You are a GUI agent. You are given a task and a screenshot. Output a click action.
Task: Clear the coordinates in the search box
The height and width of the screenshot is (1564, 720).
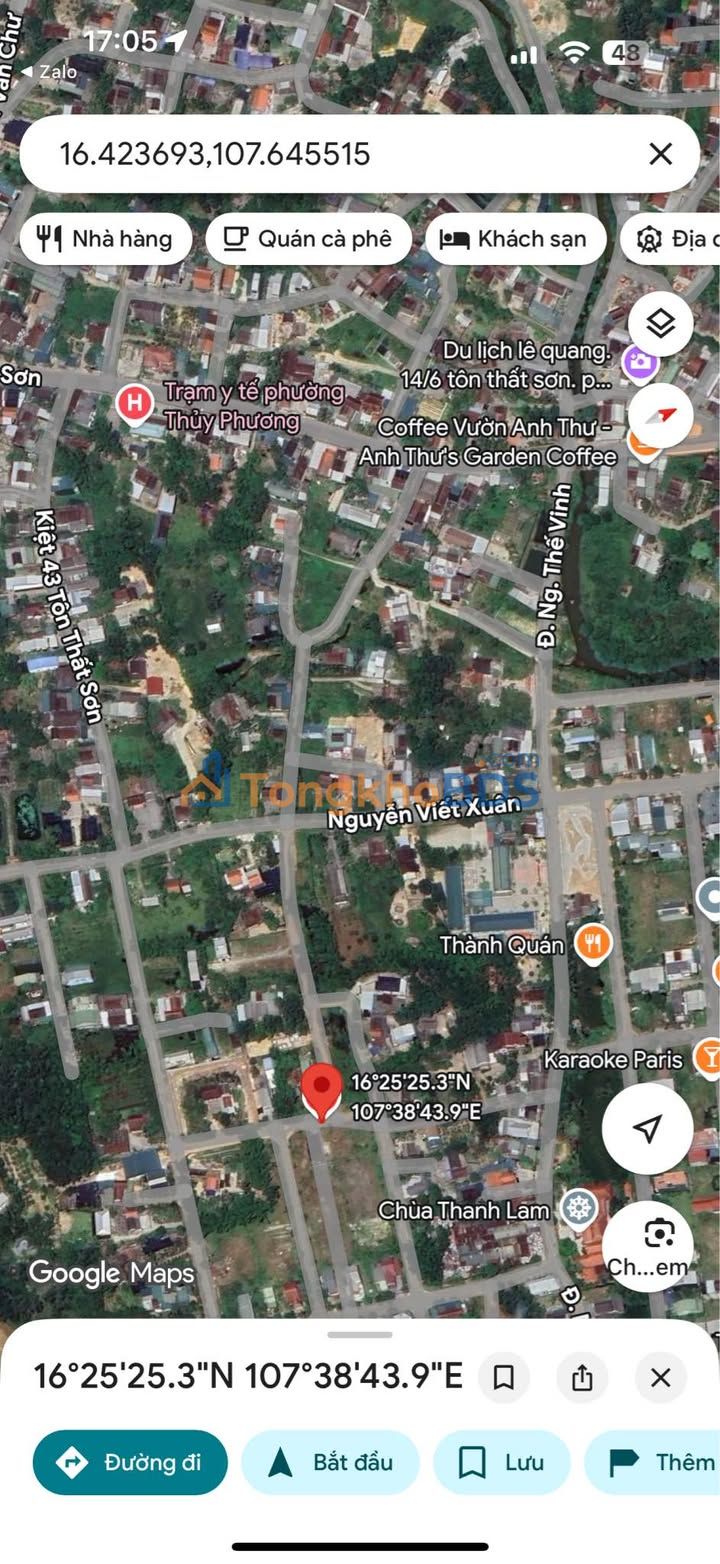coord(660,154)
